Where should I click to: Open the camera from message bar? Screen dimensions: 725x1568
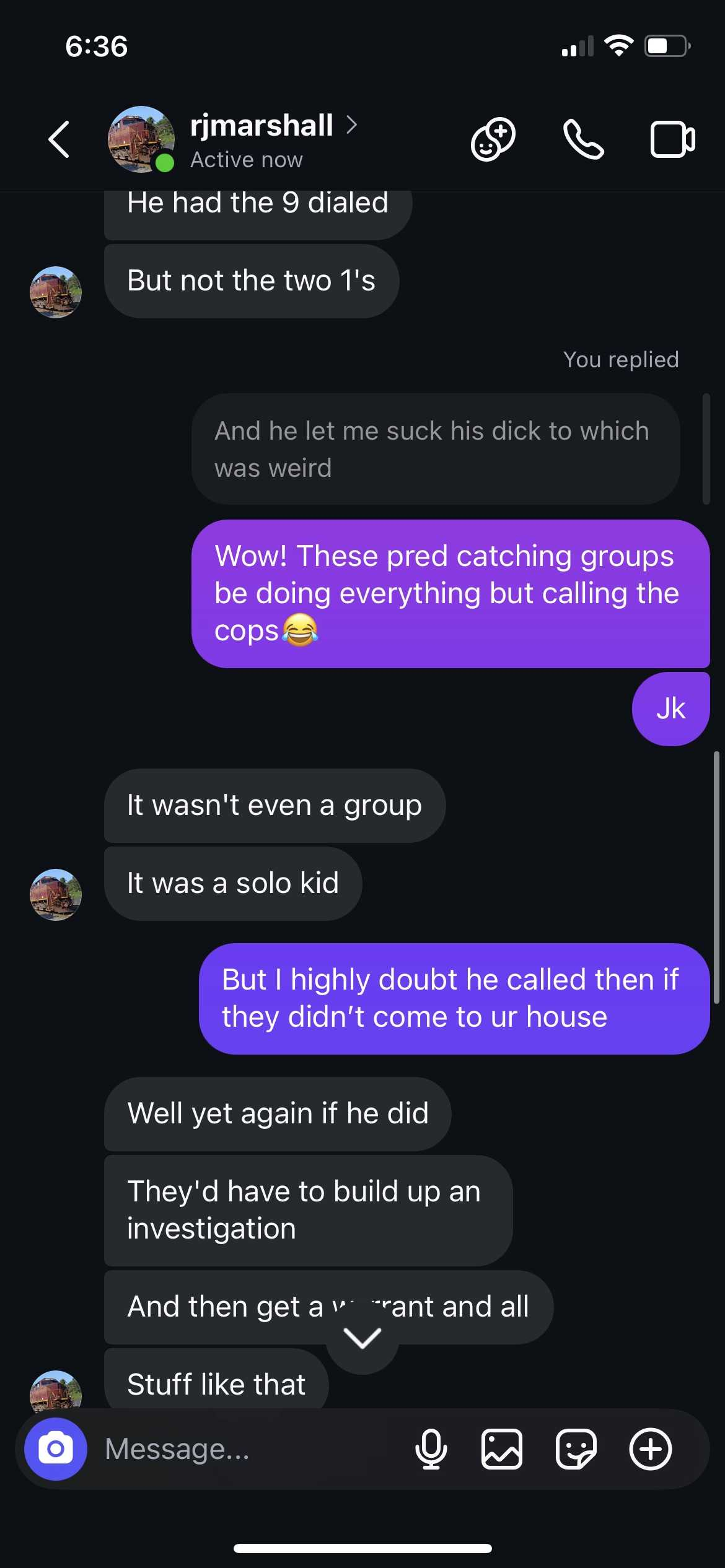pyautogui.click(x=56, y=1449)
